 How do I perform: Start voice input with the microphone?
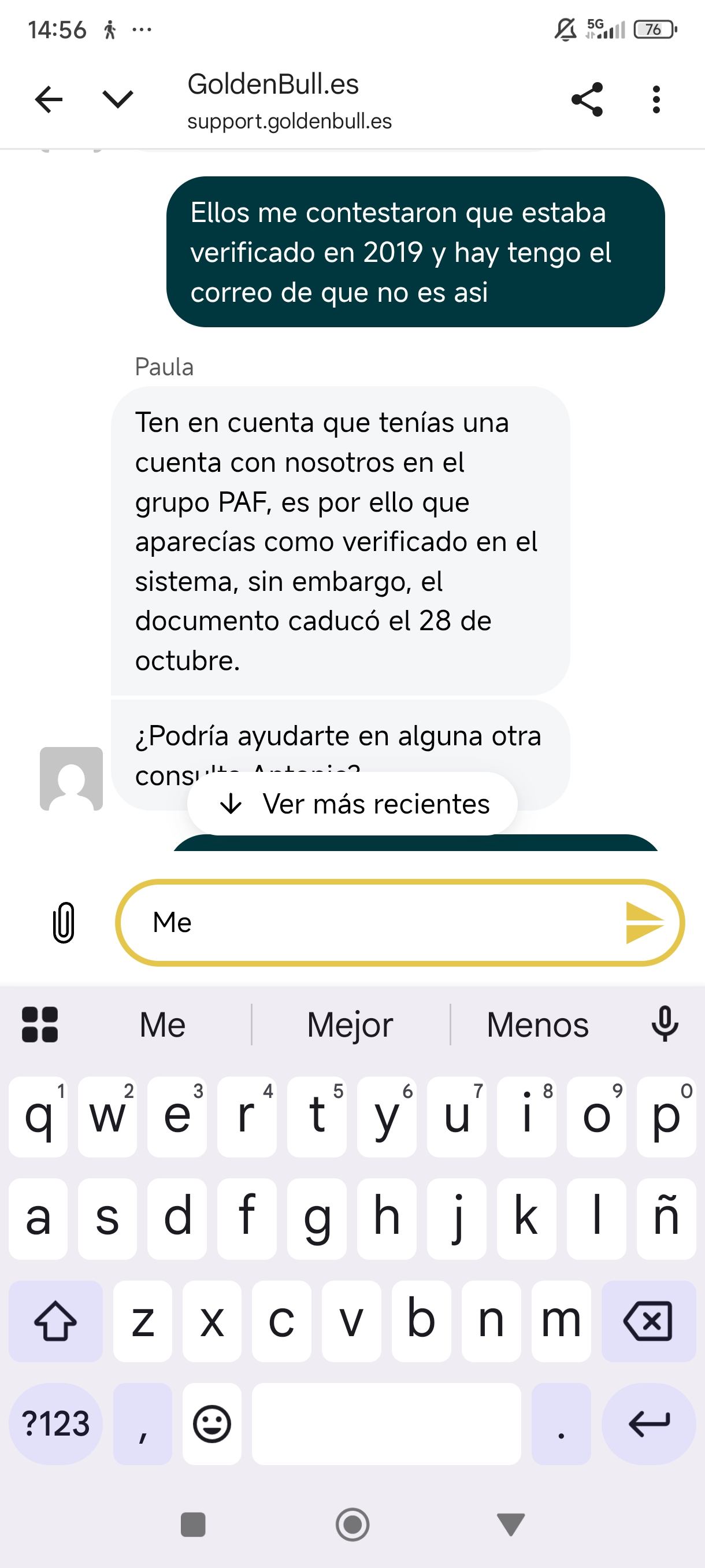coord(665,1024)
